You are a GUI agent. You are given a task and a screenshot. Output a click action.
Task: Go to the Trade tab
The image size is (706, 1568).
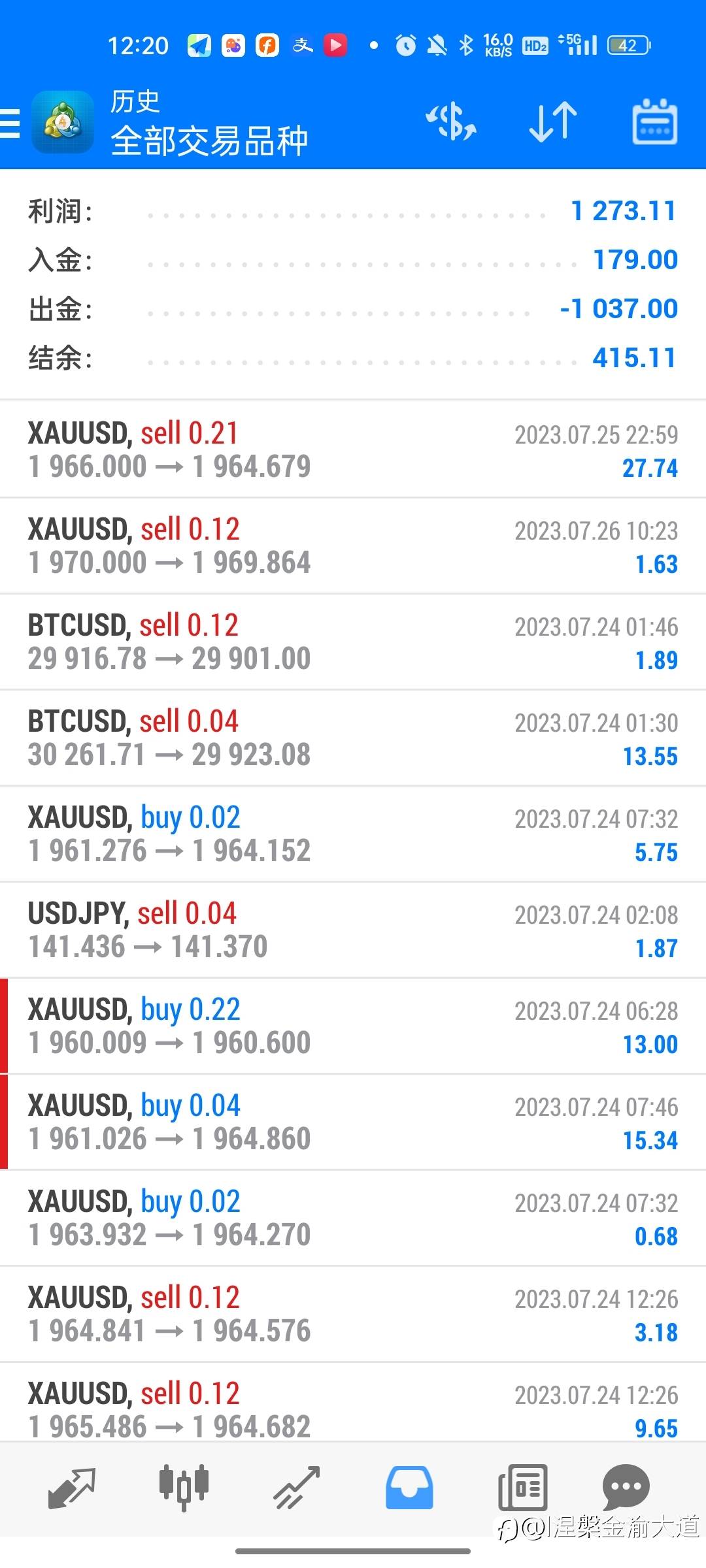click(296, 1488)
